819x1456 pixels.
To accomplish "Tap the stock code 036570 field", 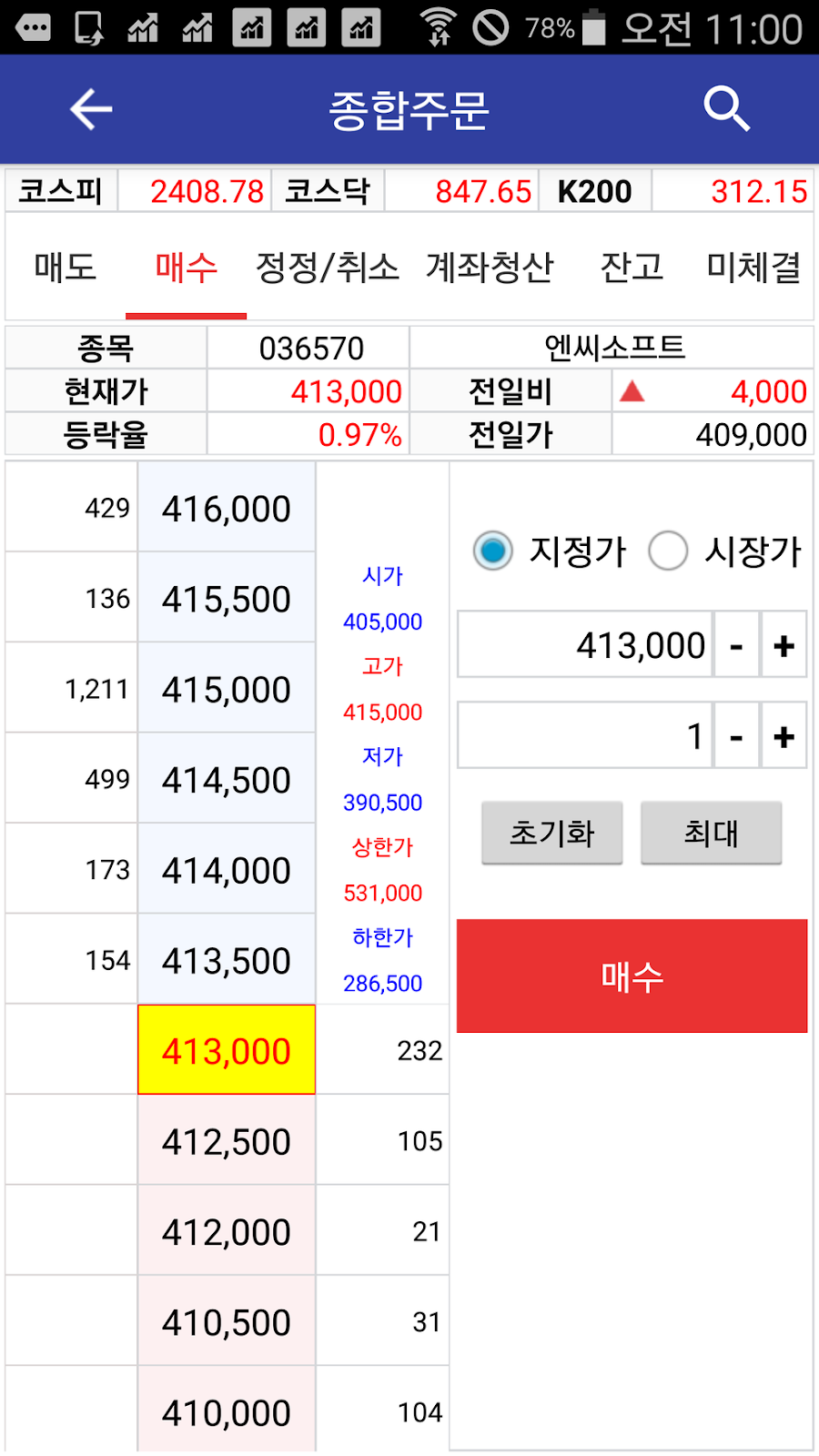I will [x=309, y=348].
